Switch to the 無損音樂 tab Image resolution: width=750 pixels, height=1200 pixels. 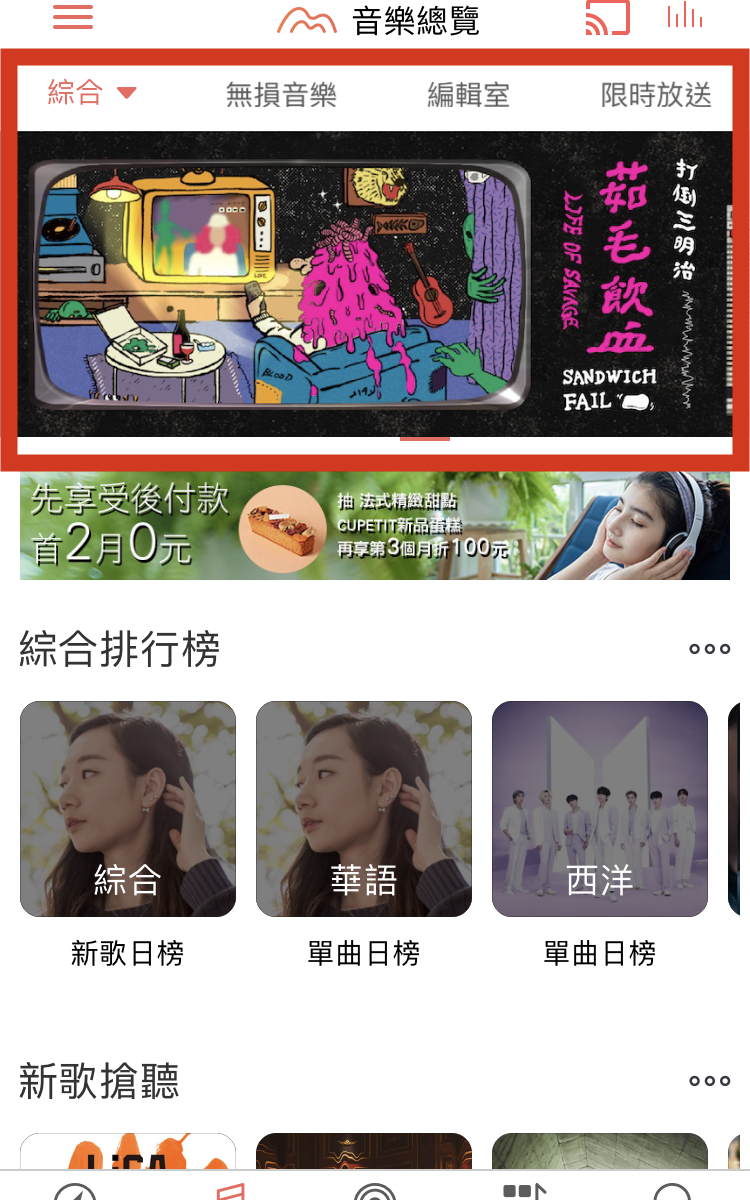pos(281,95)
